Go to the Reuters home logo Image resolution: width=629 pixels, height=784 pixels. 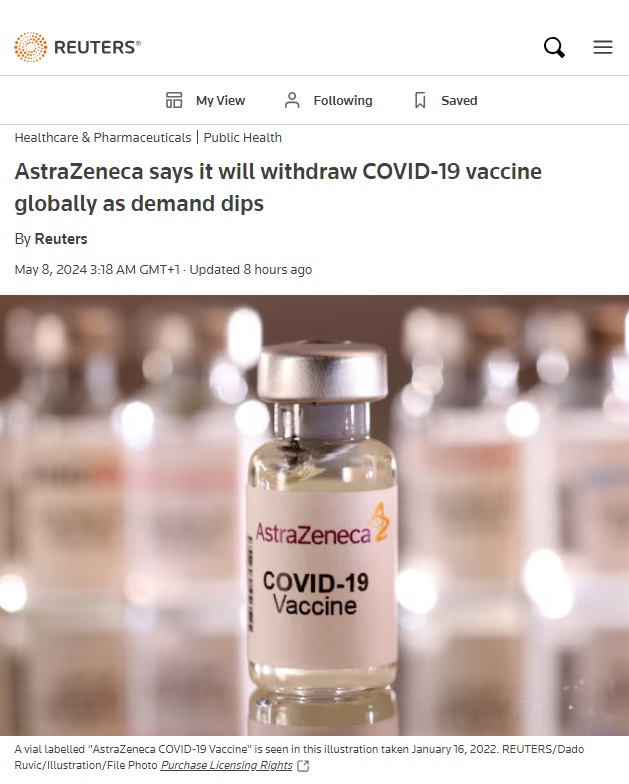[77, 46]
